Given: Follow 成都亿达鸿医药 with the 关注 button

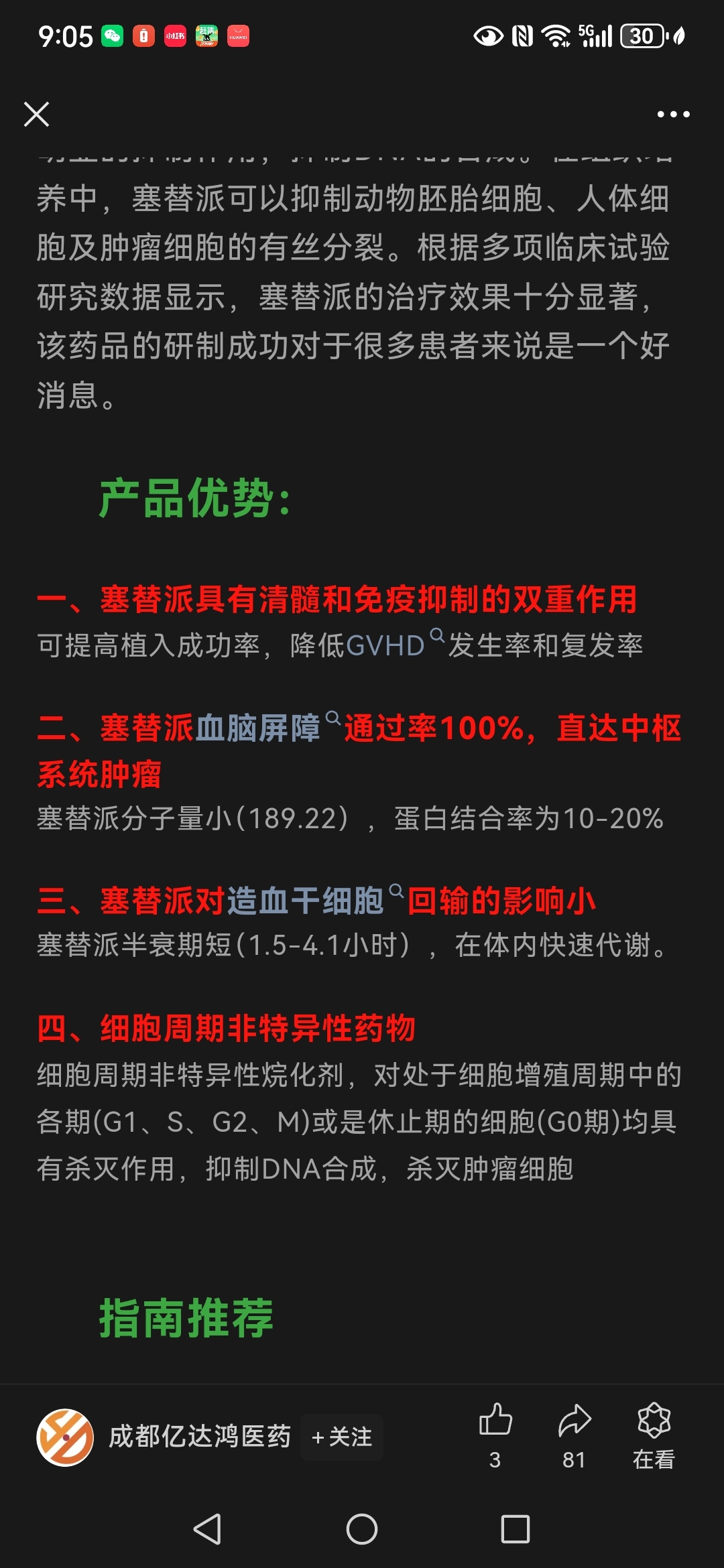Looking at the screenshot, I should click(343, 1437).
